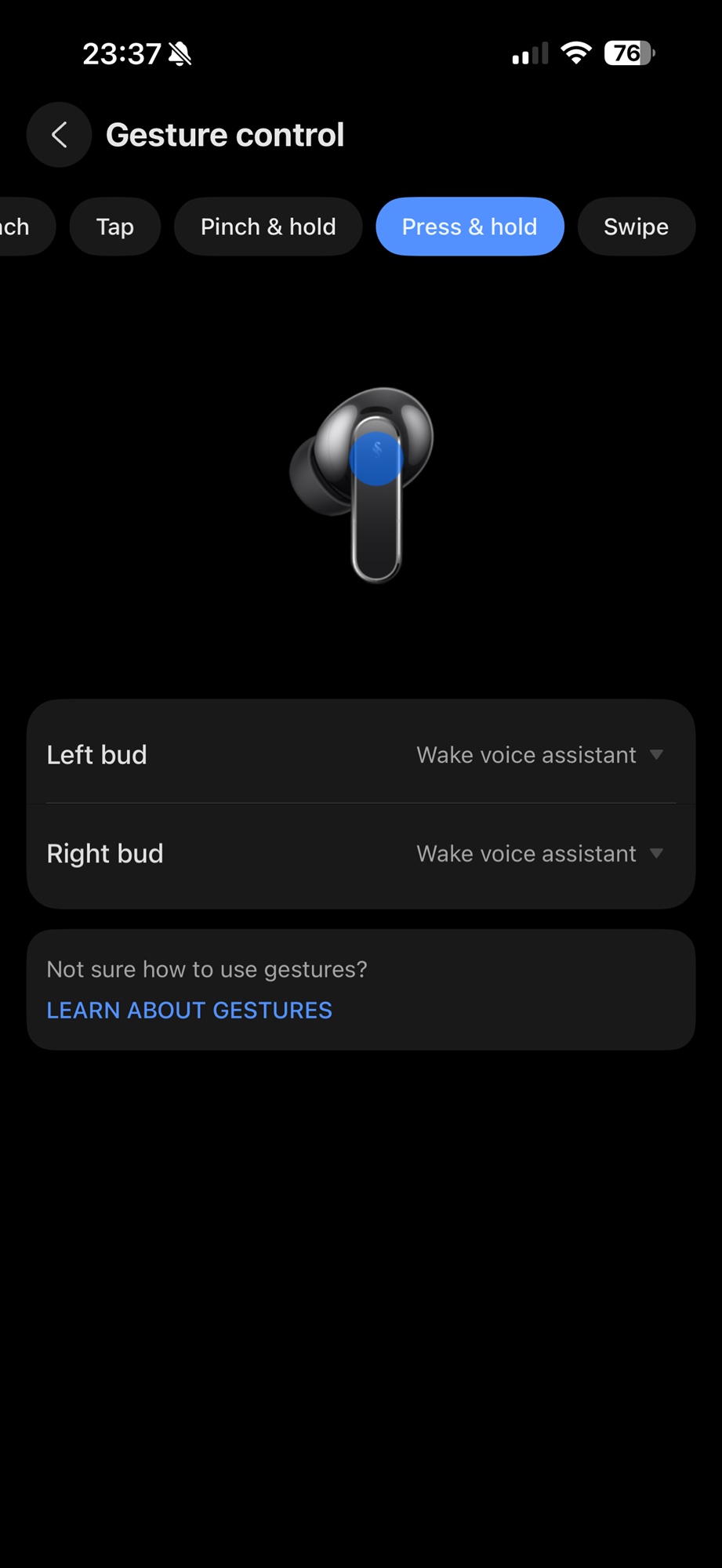Go back from Gesture control
This screenshot has height=1568, width=722.
(x=60, y=135)
